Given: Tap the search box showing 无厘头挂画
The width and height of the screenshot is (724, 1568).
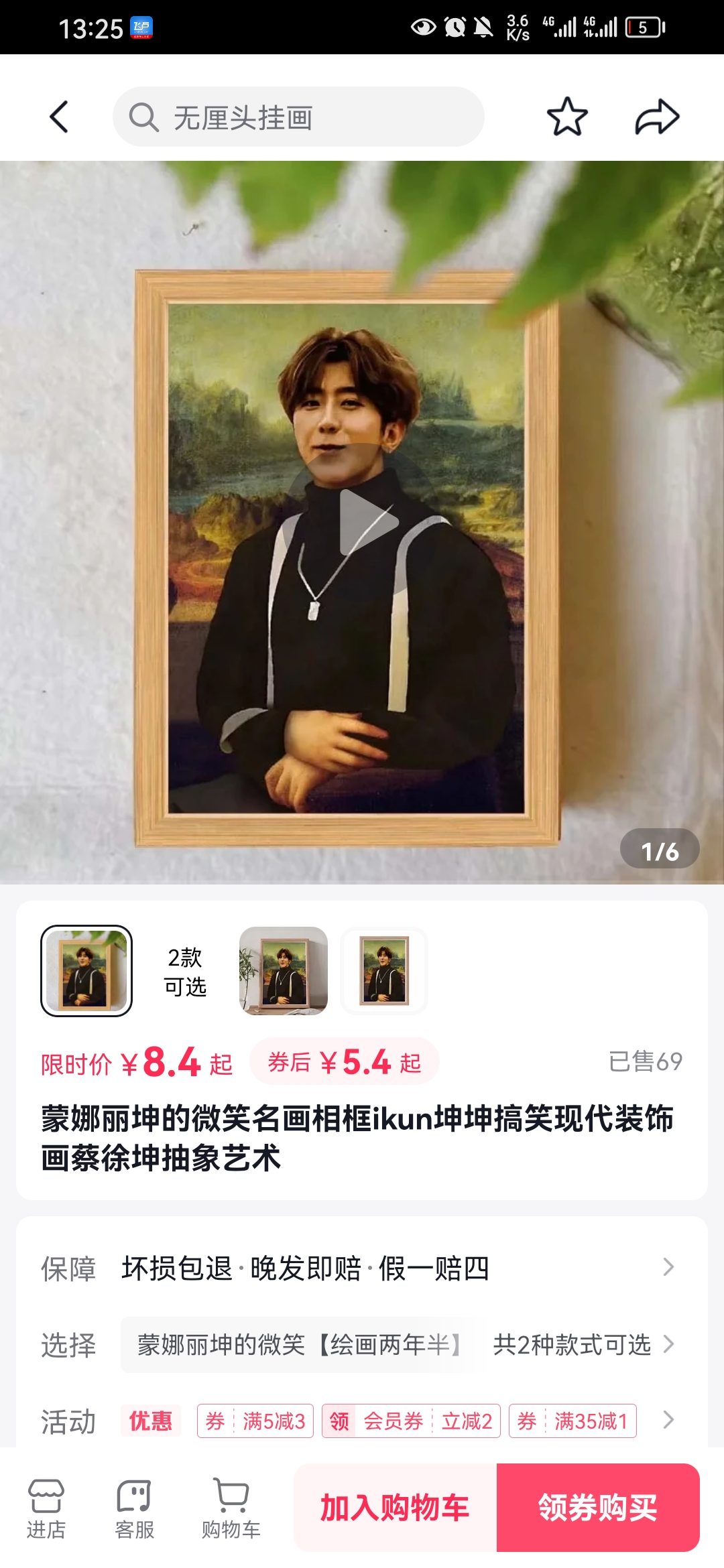Looking at the screenshot, I should pyautogui.click(x=298, y=117).
